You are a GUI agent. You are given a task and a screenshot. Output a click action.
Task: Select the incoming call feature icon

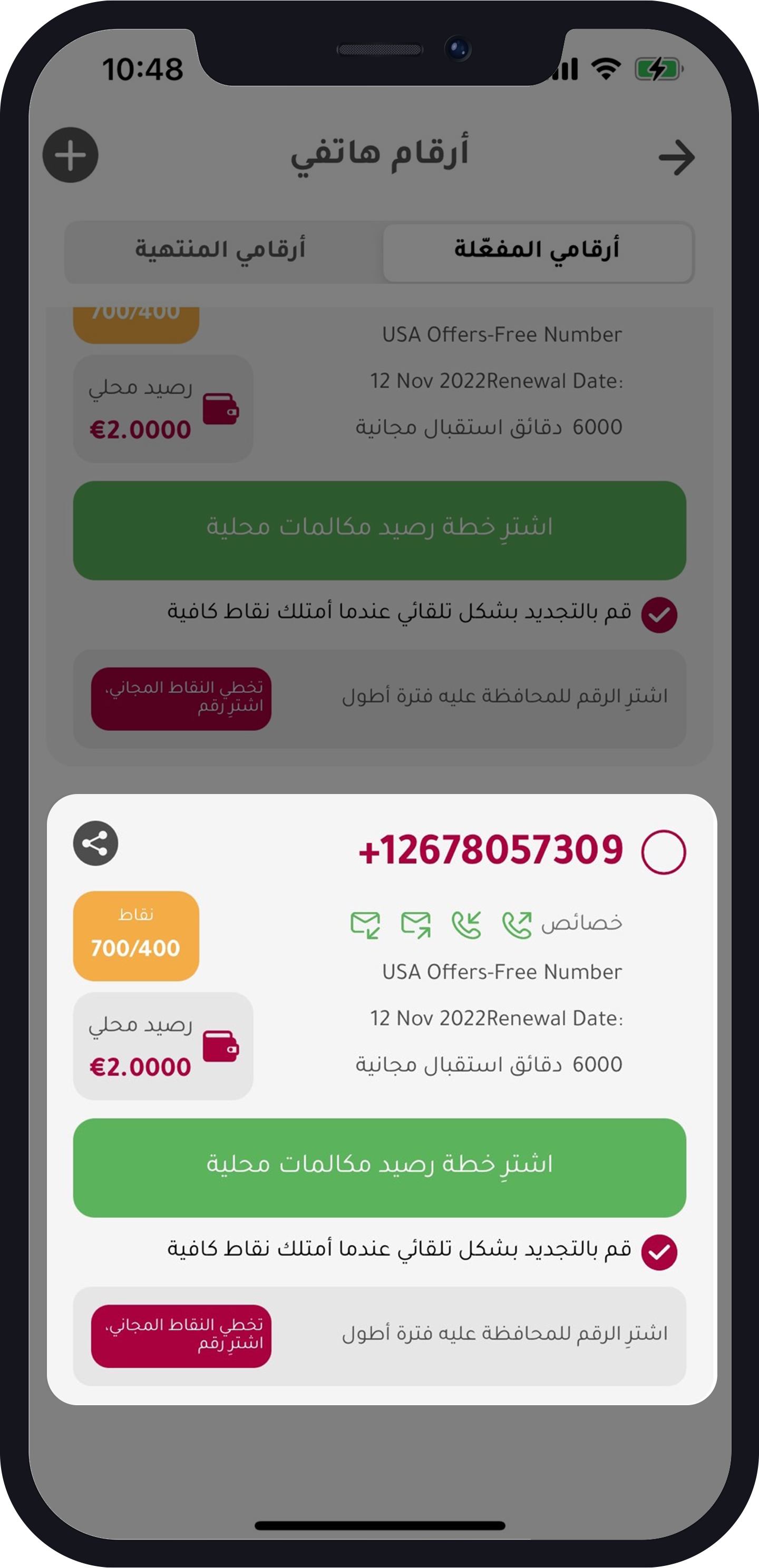pyautogui.click(x=469, y=924)
